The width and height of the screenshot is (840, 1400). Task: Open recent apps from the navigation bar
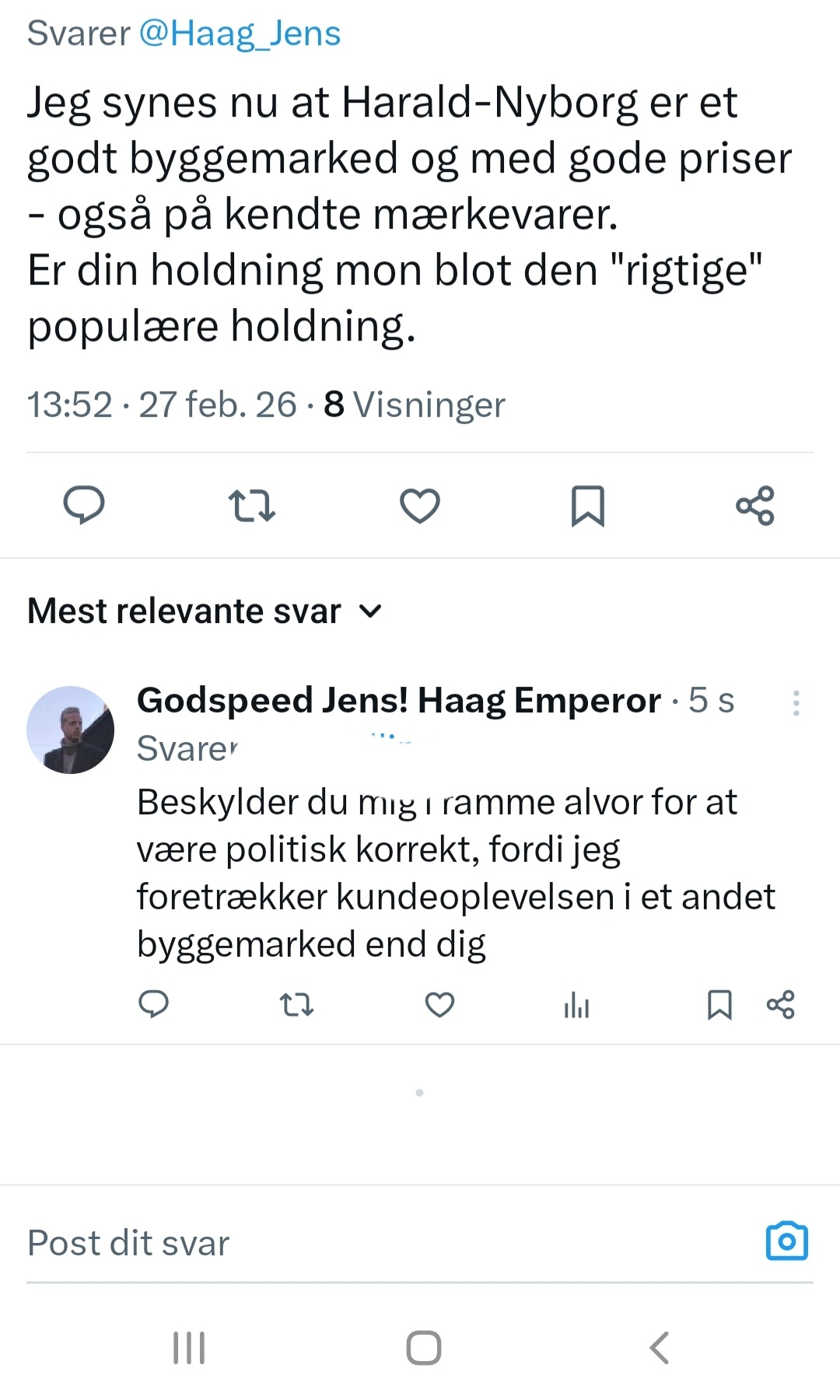pos(189,1348)
